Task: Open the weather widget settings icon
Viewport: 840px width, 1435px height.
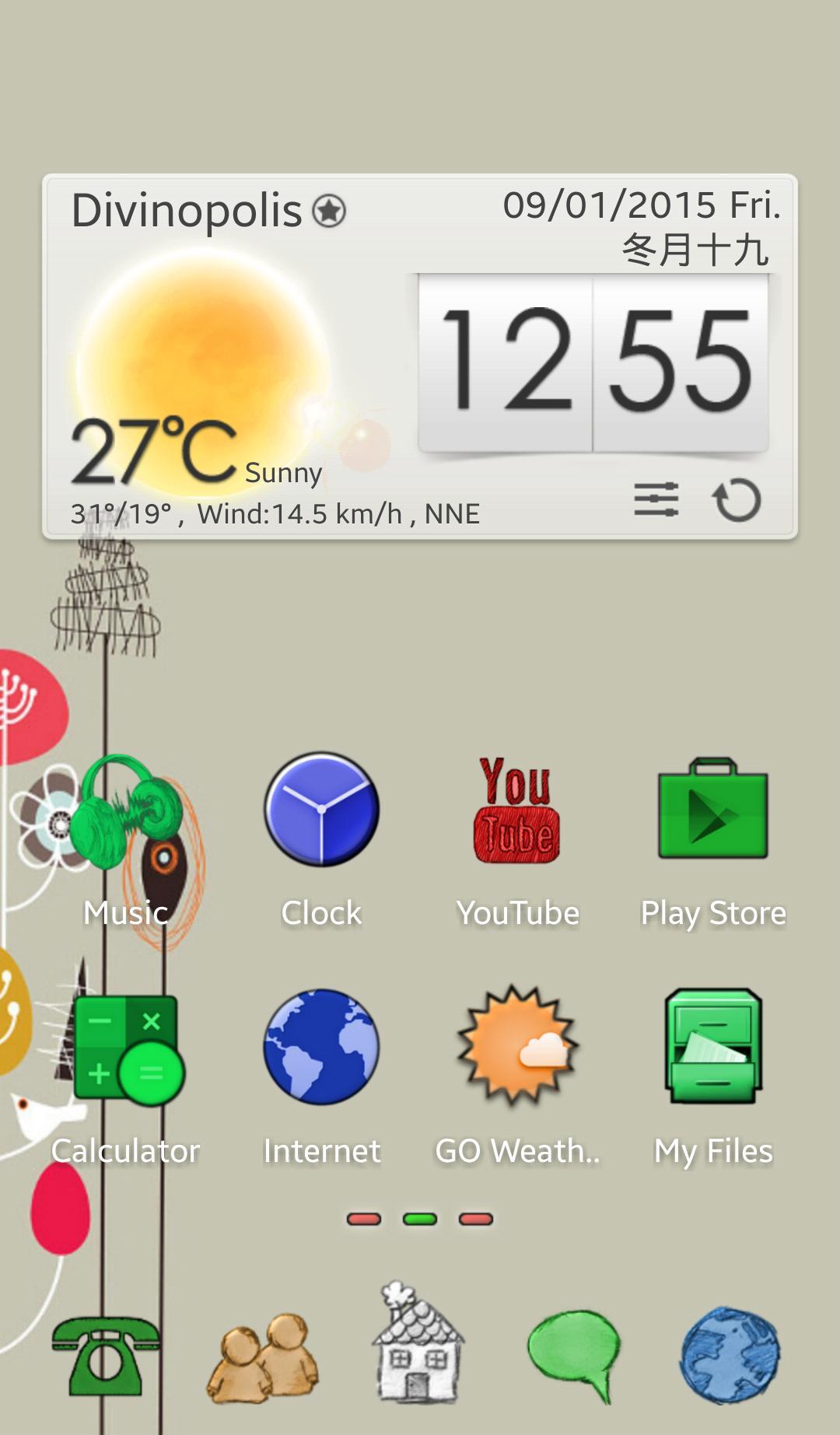Action: [x=656, y=499]
